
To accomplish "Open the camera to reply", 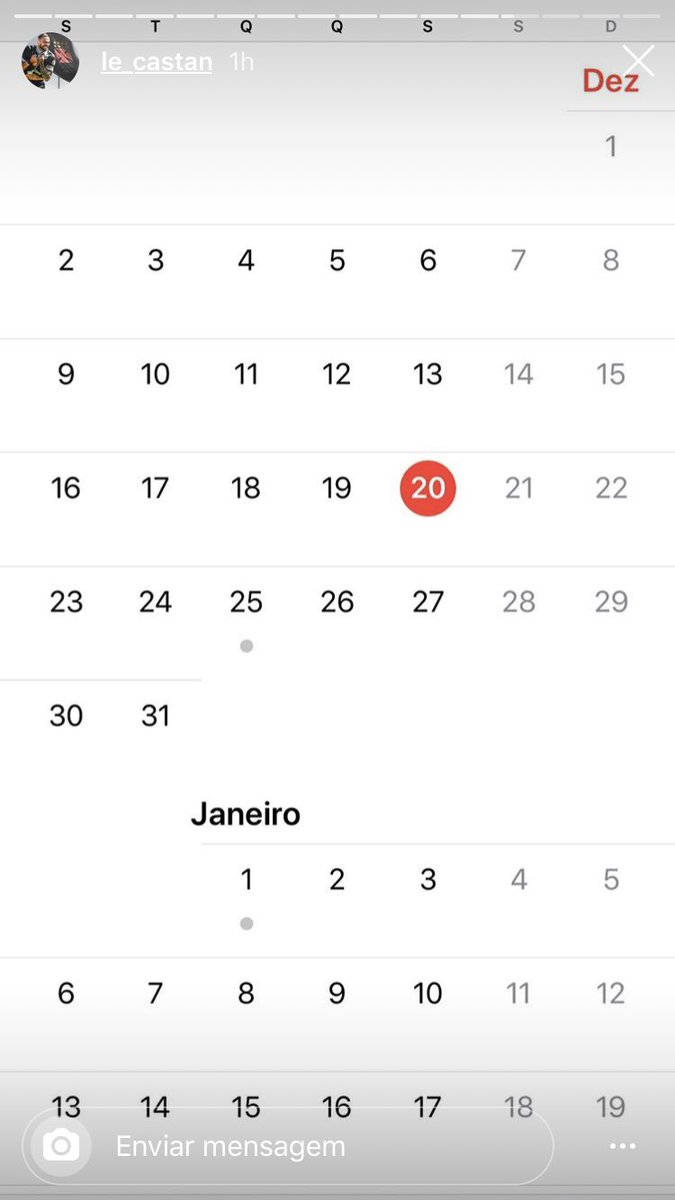I will tap(61, 1146).
